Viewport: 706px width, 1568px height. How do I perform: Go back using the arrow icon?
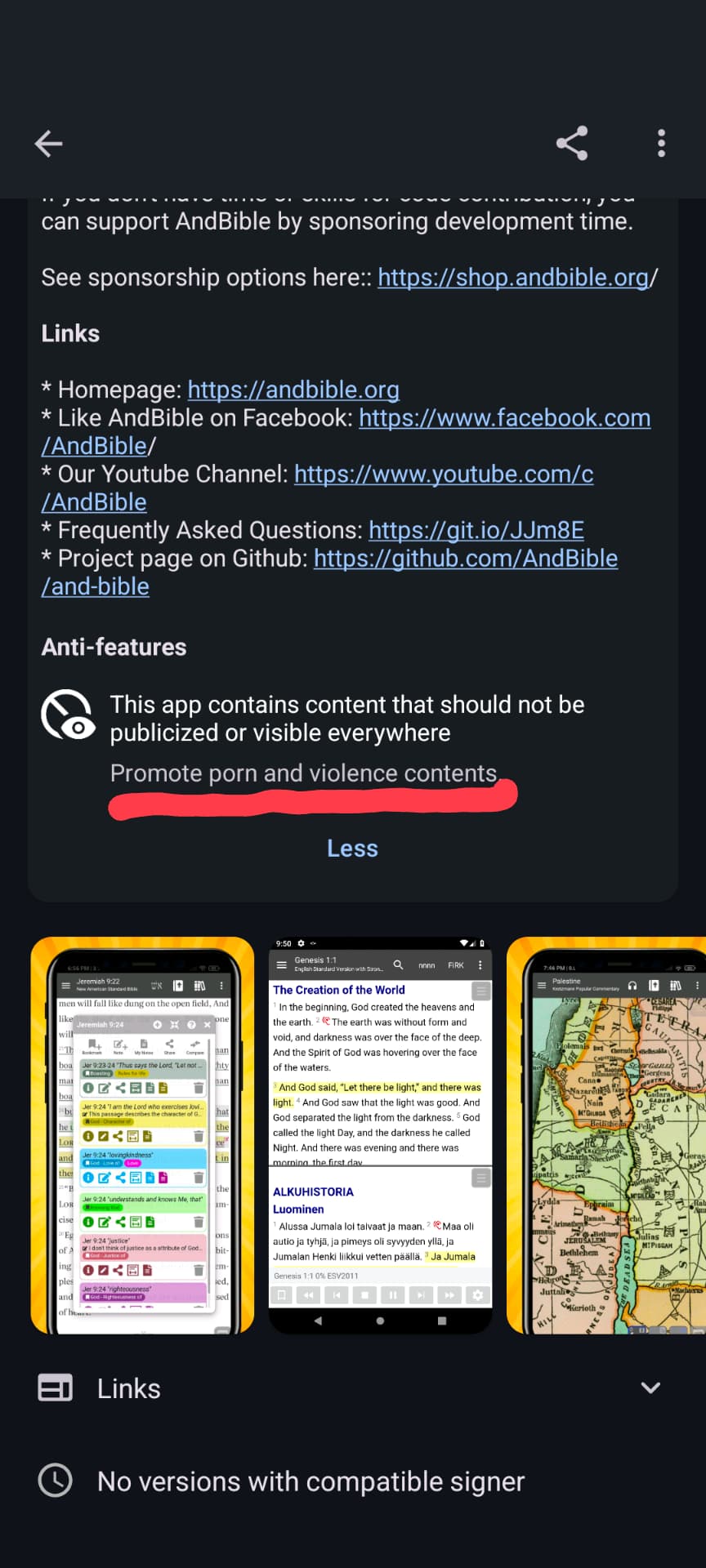pos(49,144)
